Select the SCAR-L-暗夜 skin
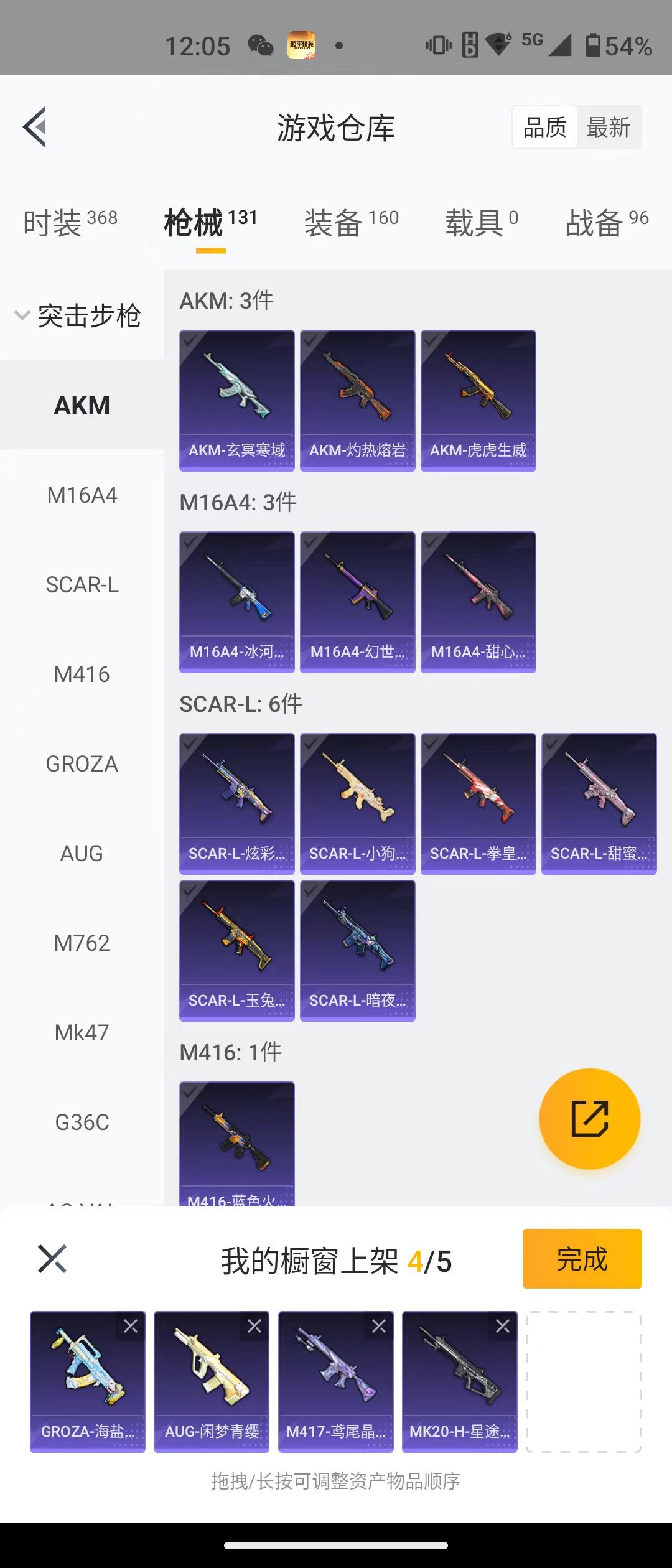This screenshot has height=1568, width=672. coord(357,950)
